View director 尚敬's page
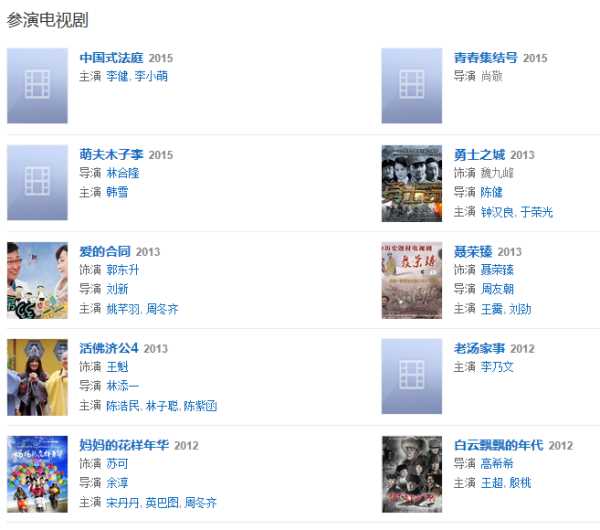 (x=491, y=76)
